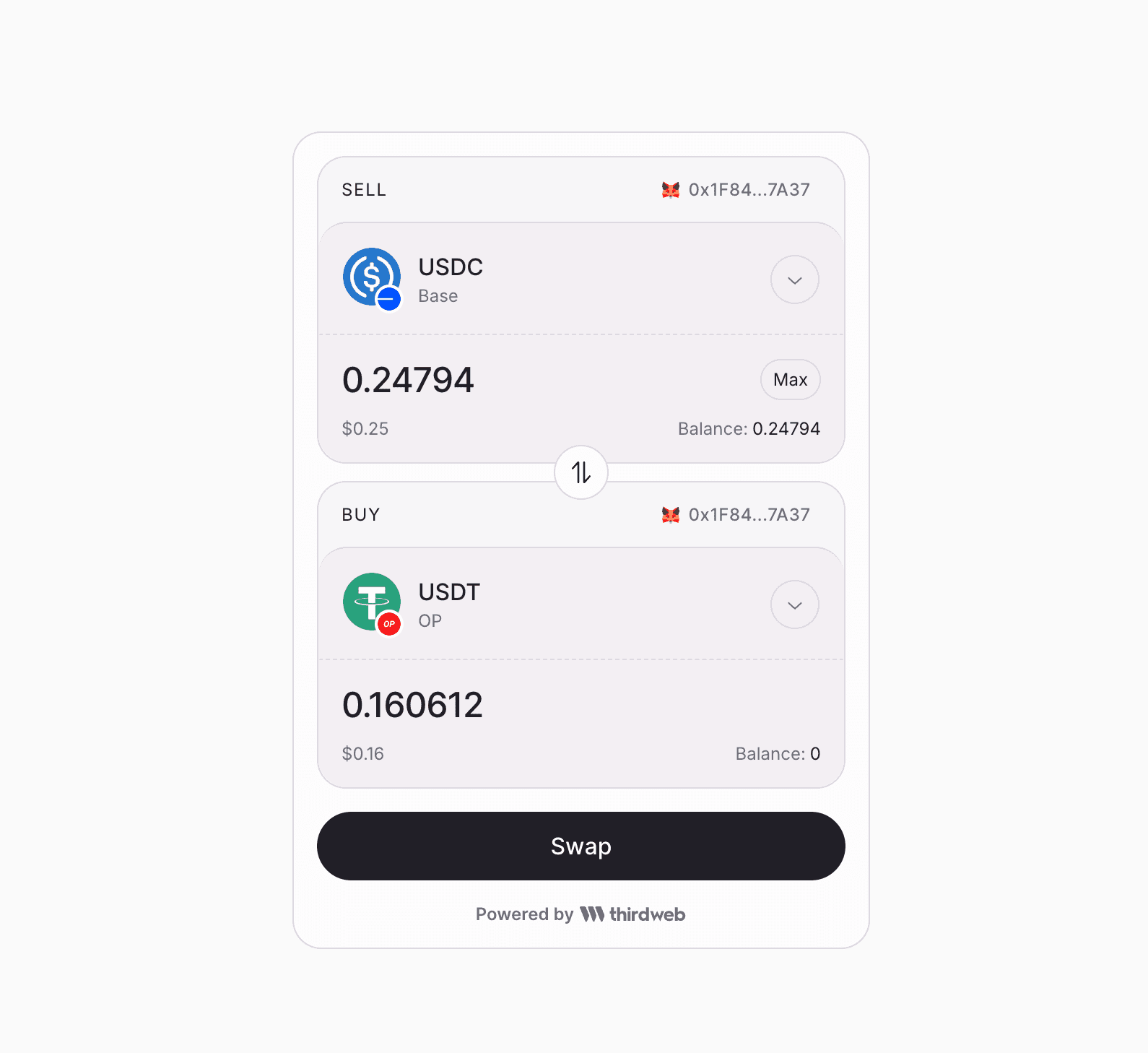The width and height of the screenshot is (1148, 1053).
Task: Flip sell and buy tokens
Action: 581,472
